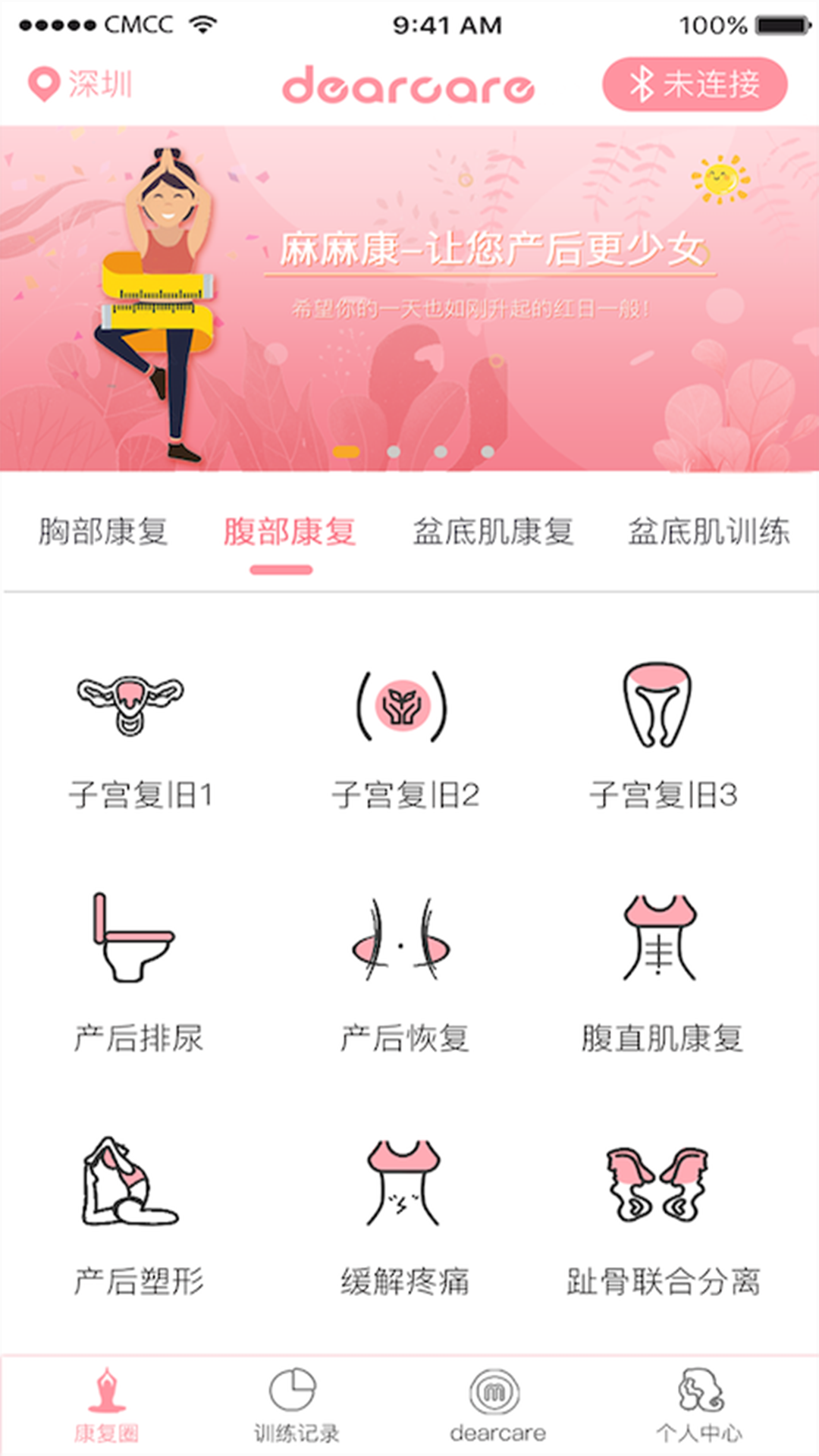The height and width of the screenshot is (1456, 819).
Task: Switch to the dearcare bottom tab
Action: point(497,1405)
